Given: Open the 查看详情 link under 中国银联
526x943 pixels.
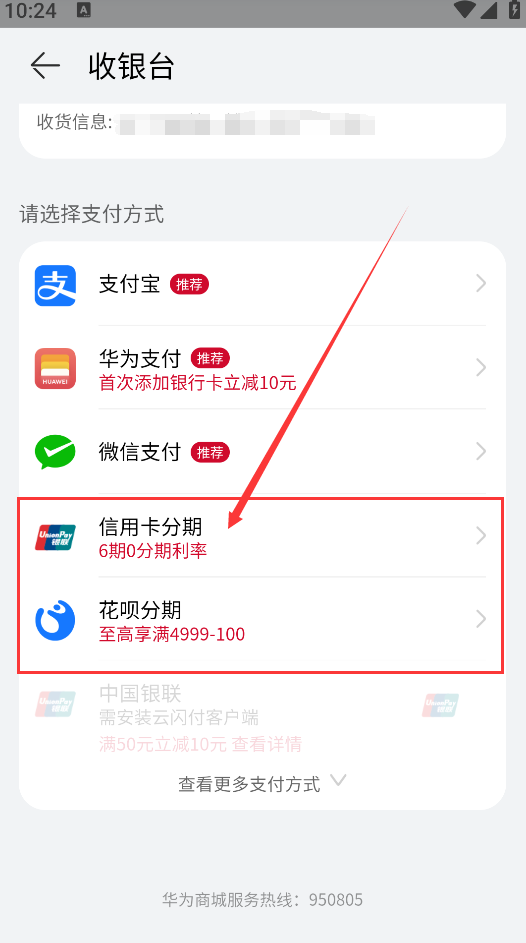Looking at the screenshot, I should pos(266,744).
